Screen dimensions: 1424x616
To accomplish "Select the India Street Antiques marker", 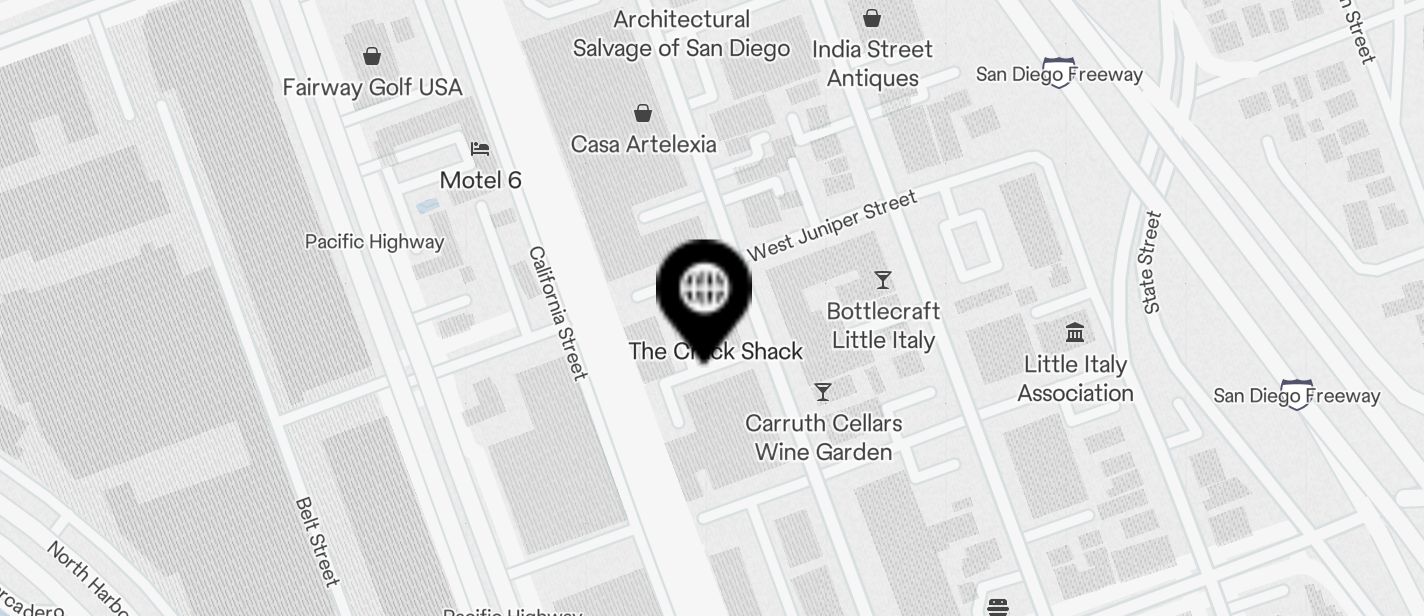I will tap(872, 18).
